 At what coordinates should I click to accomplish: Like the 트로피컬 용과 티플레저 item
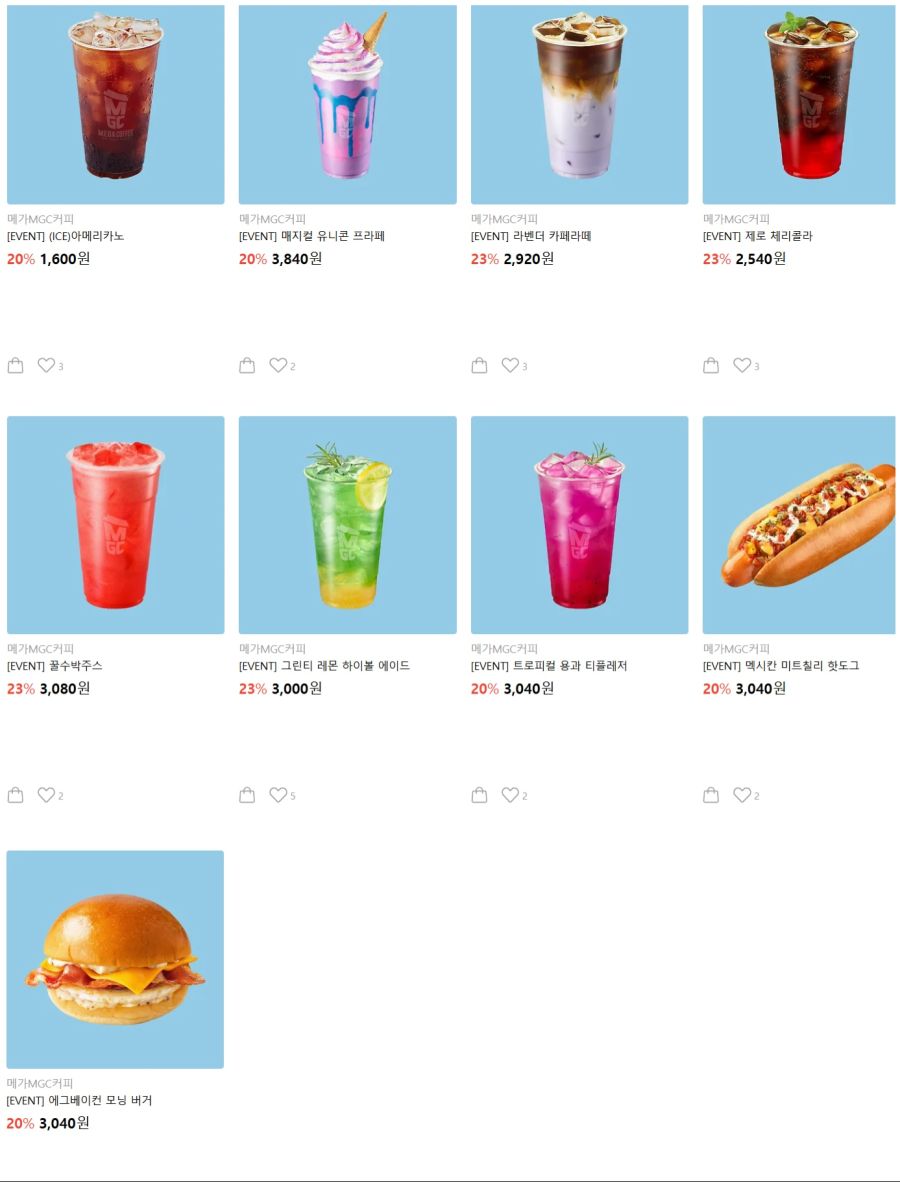pos(510,795)
